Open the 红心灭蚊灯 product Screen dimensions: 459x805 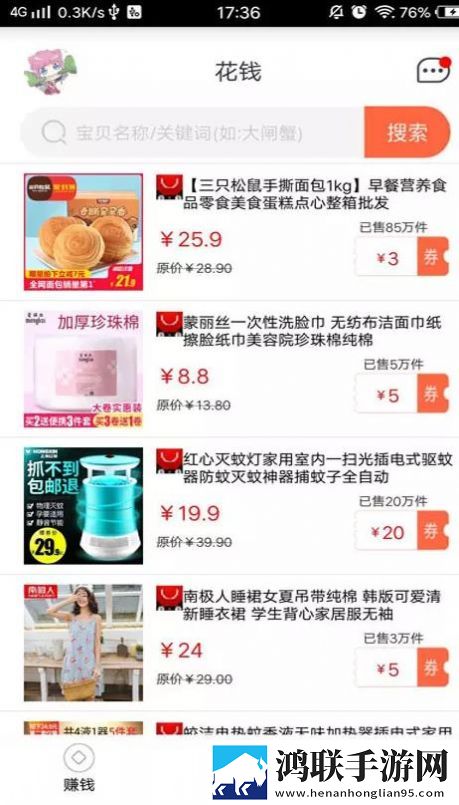click(230, 506)
